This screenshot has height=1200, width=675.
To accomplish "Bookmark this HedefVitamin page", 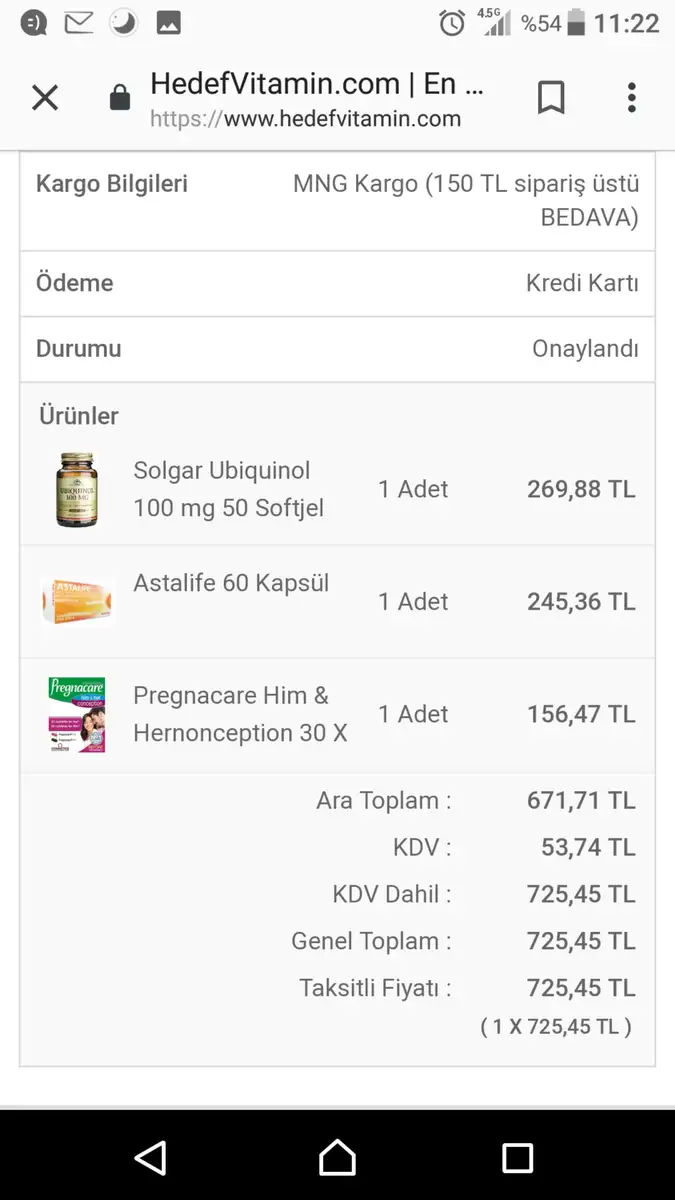I will (551, 98).
